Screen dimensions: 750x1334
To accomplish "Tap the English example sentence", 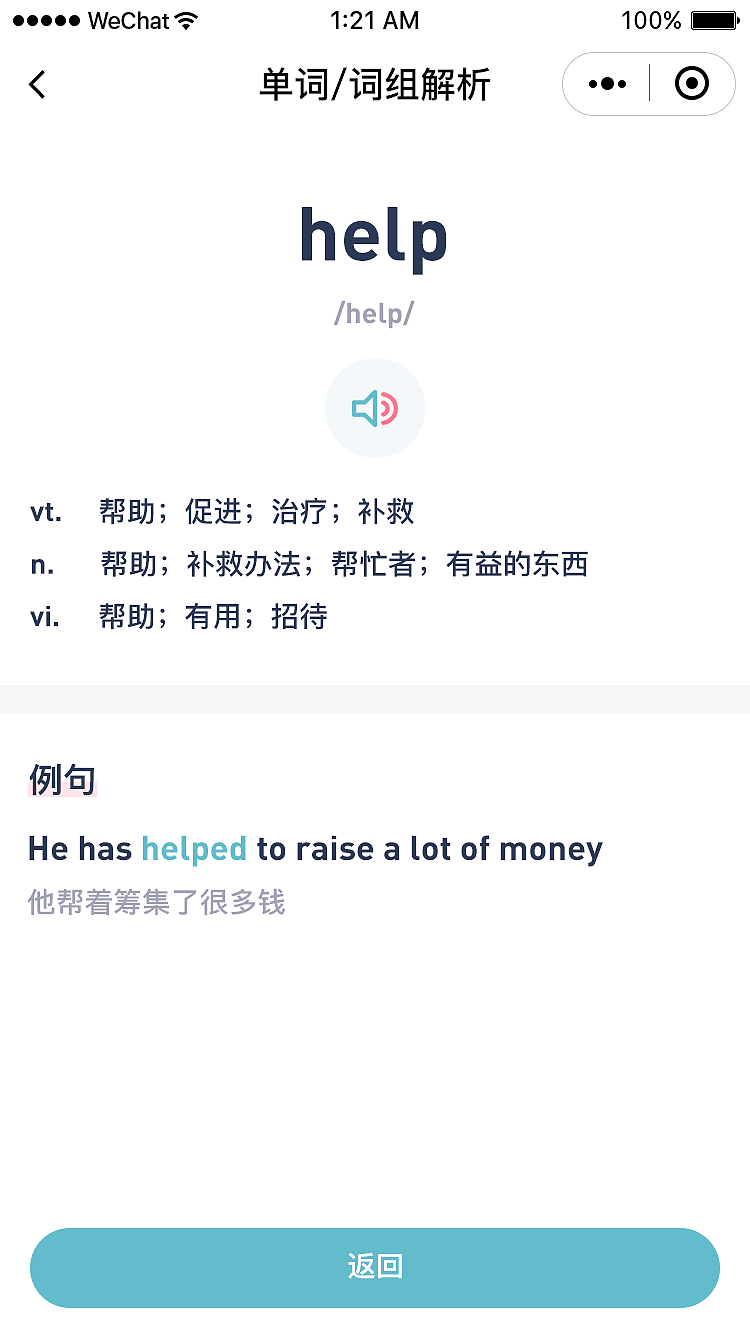I will (315, 848).
